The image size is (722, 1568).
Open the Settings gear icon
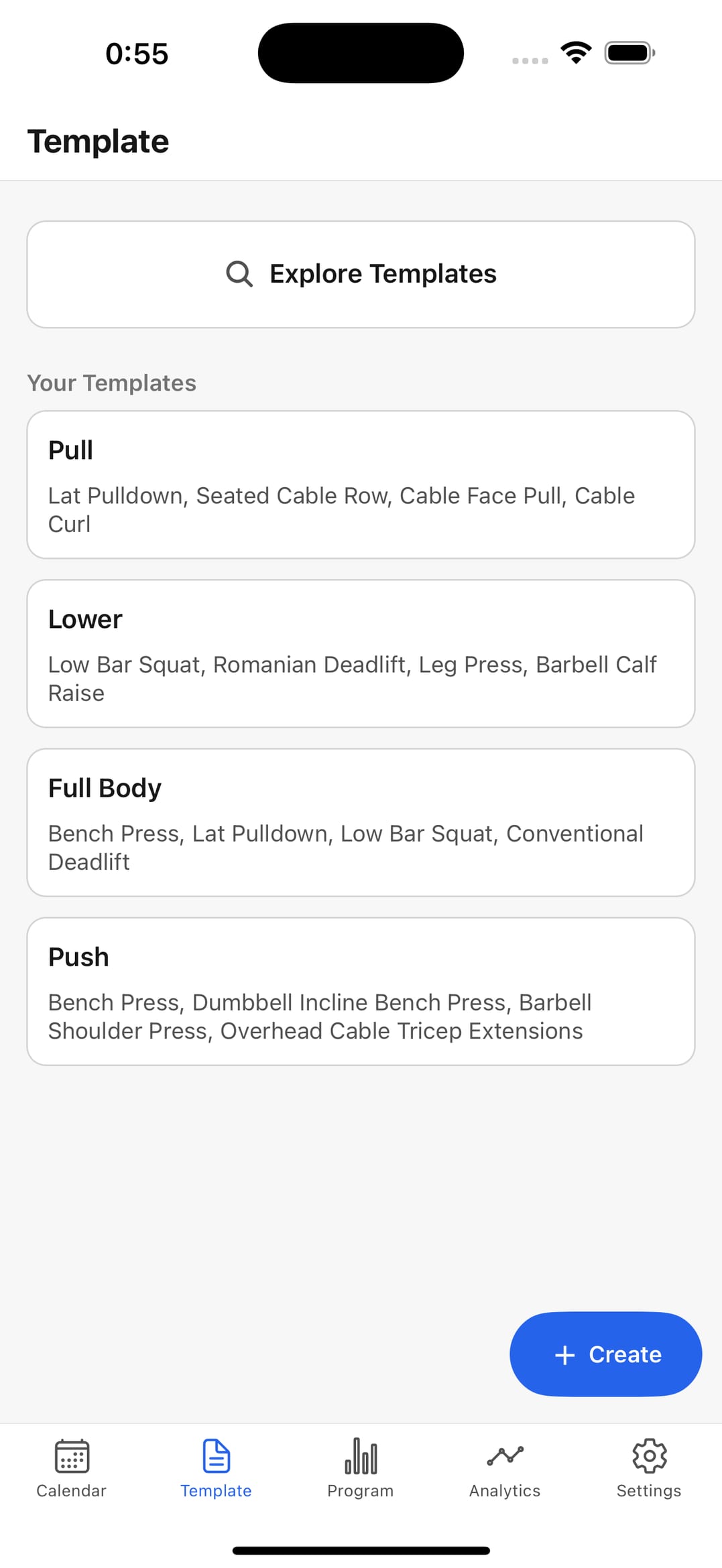tap(648, 1455)
